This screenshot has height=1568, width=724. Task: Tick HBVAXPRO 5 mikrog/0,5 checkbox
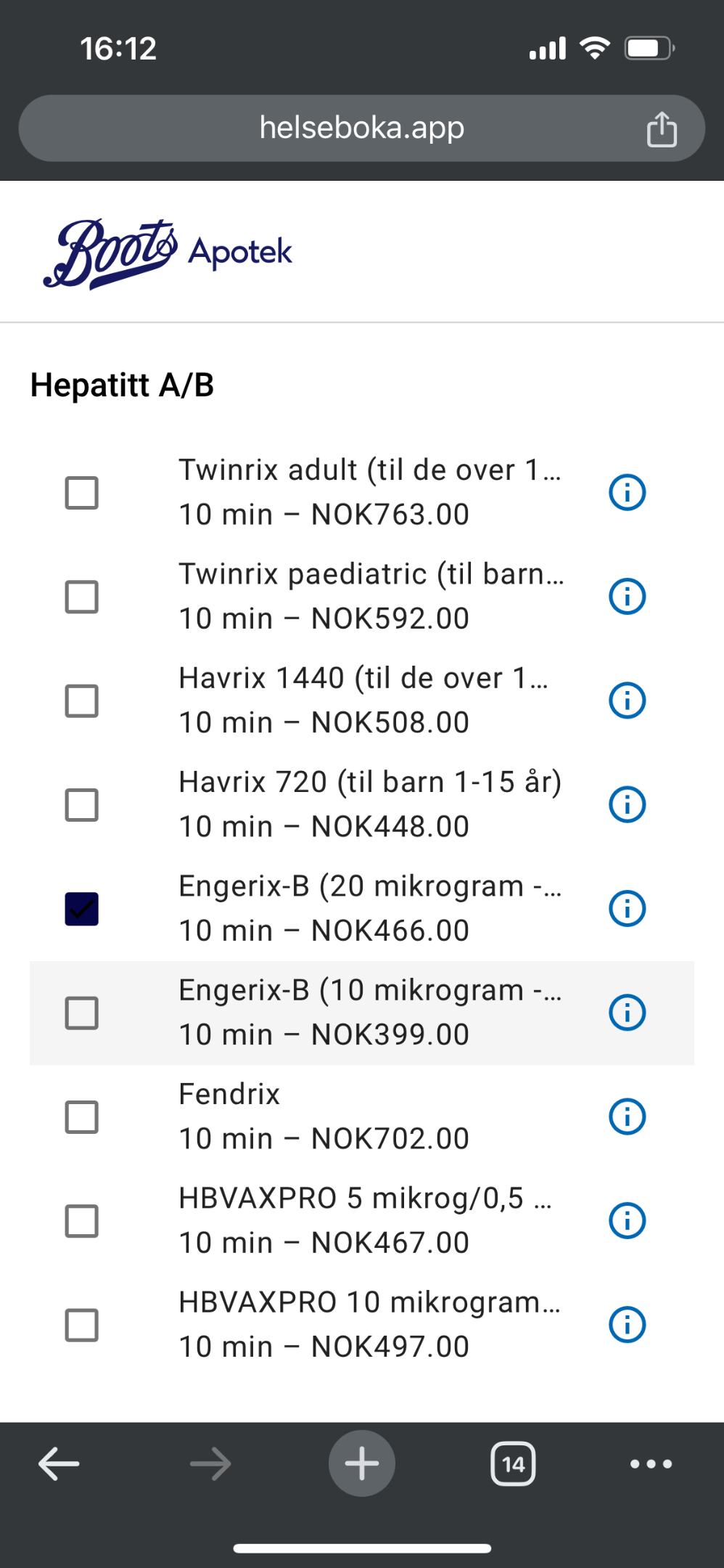pos(82,1221)
